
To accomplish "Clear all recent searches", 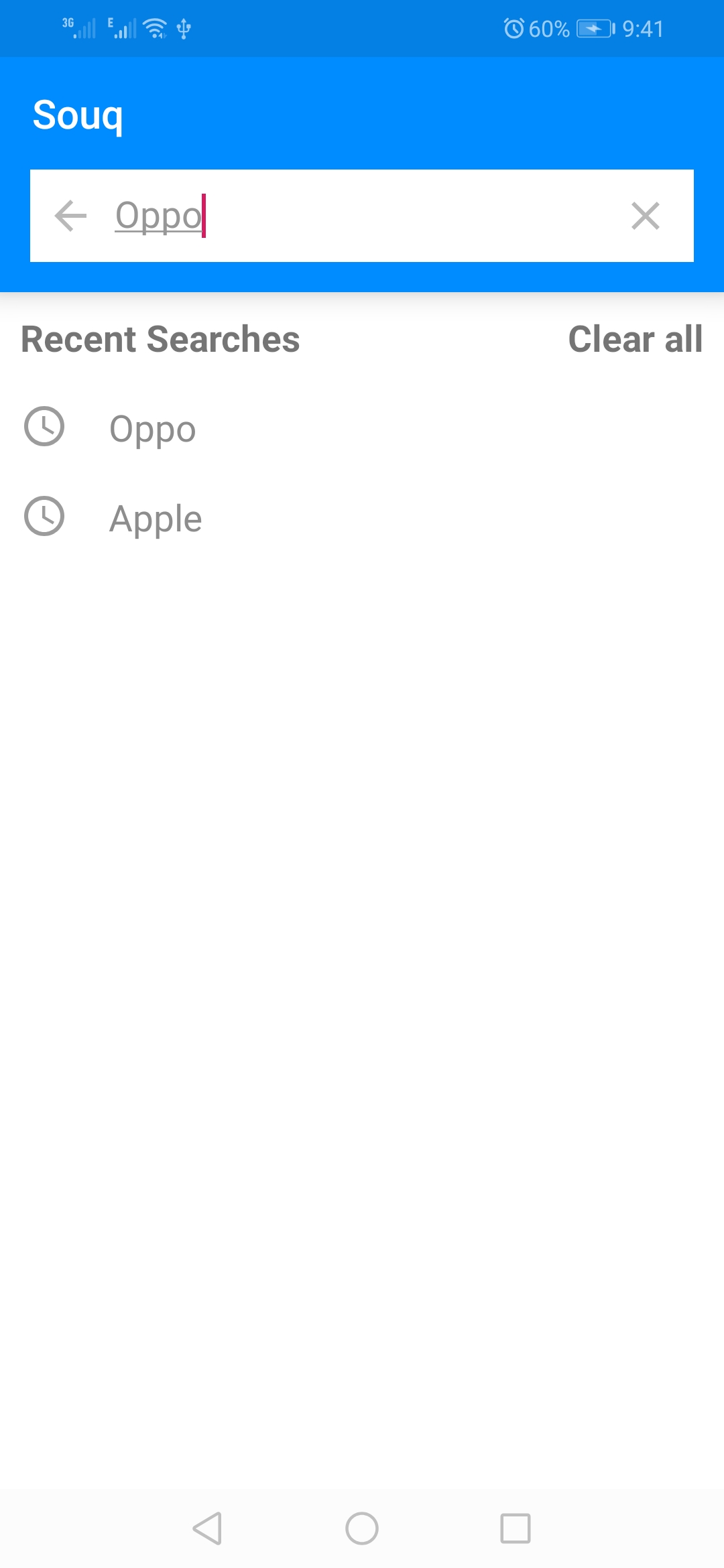I will click(x=635, y=339).
